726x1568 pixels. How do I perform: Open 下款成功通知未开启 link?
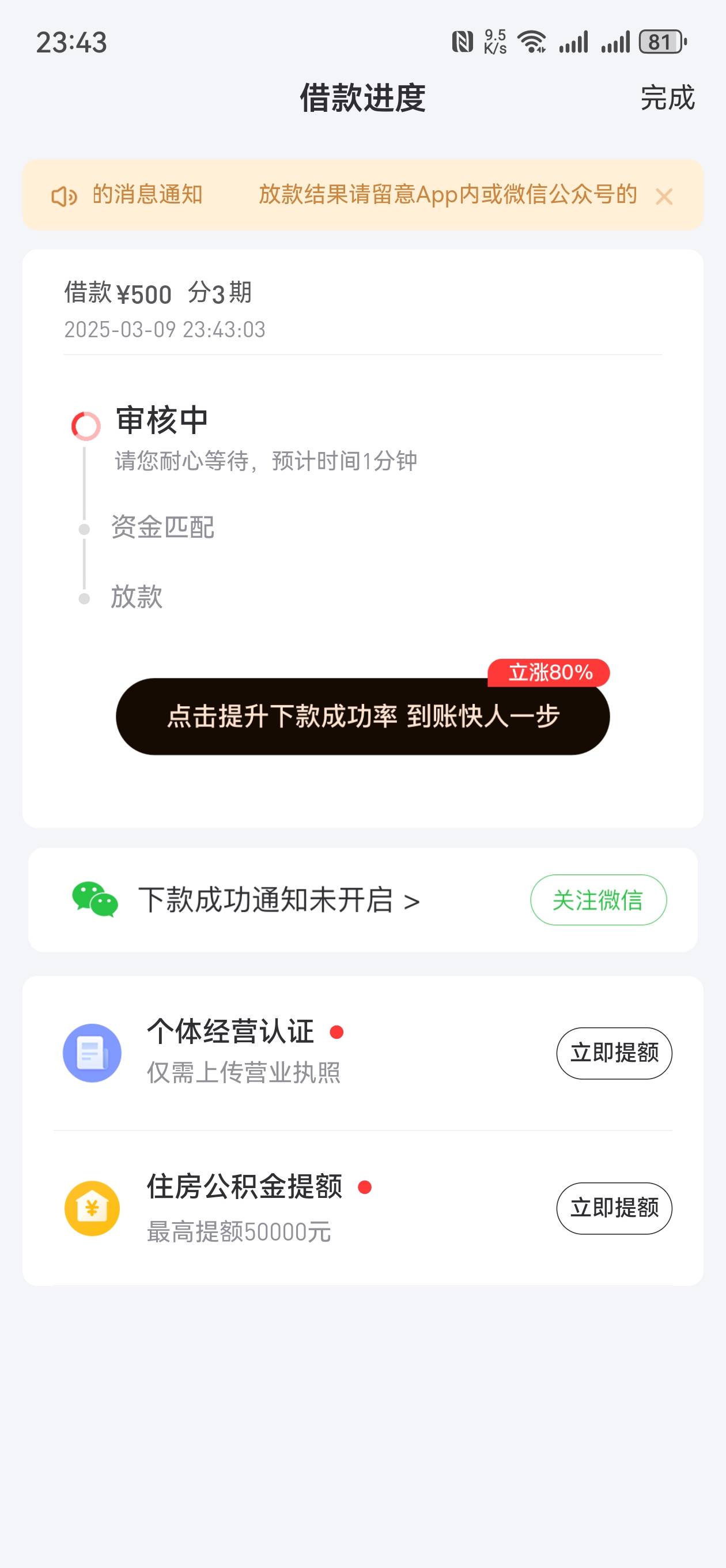[x=279, y=900]
